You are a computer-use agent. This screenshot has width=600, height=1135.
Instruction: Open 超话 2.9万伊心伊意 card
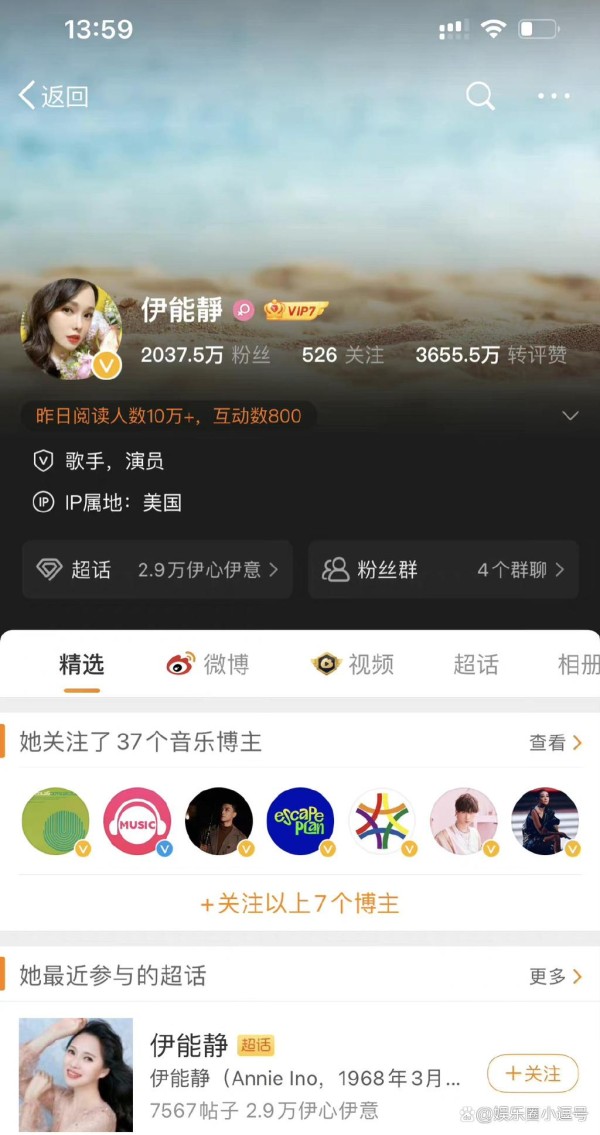(157, 570)
